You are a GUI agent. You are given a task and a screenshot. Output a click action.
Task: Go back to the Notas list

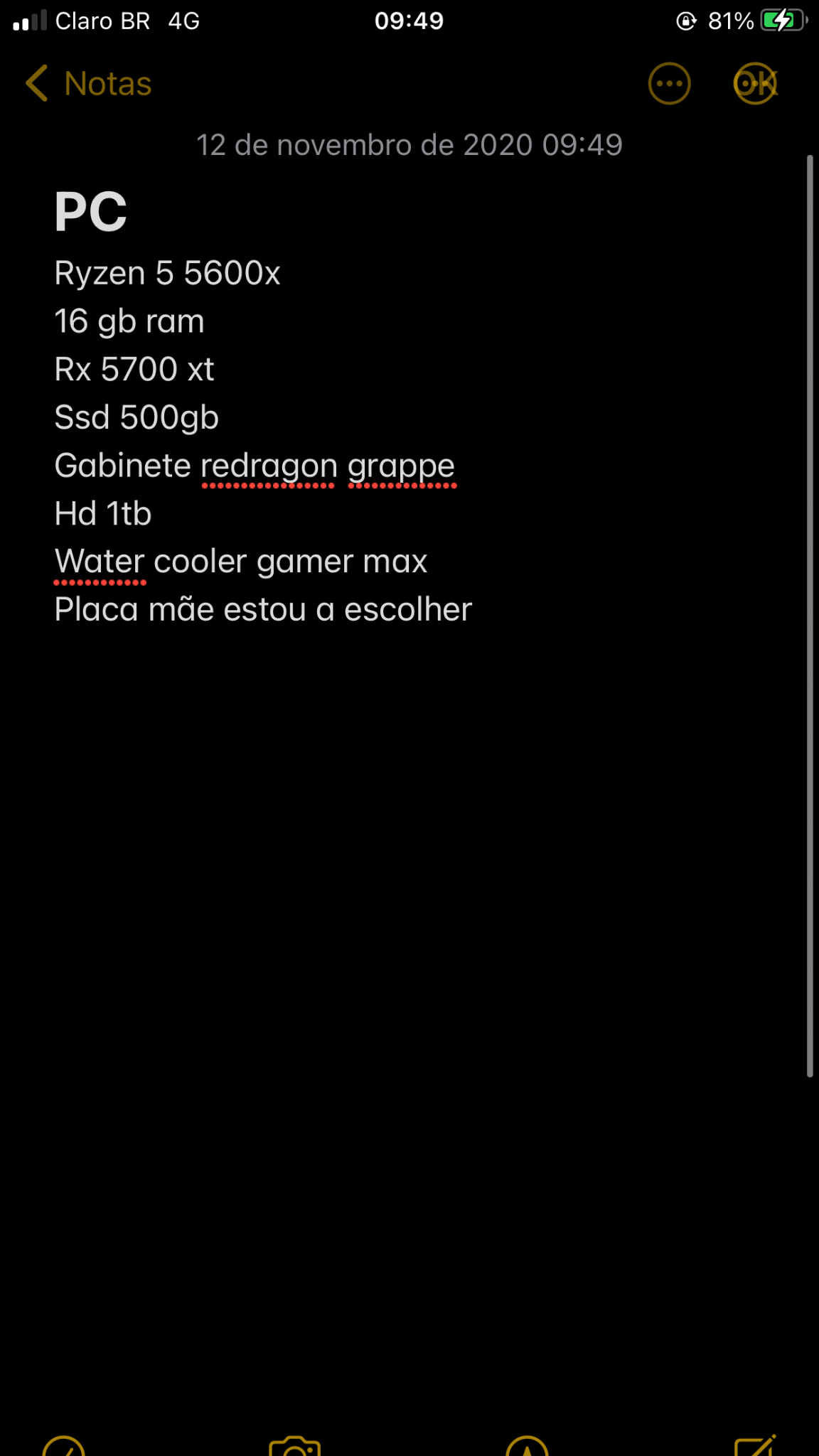(88, 83)
